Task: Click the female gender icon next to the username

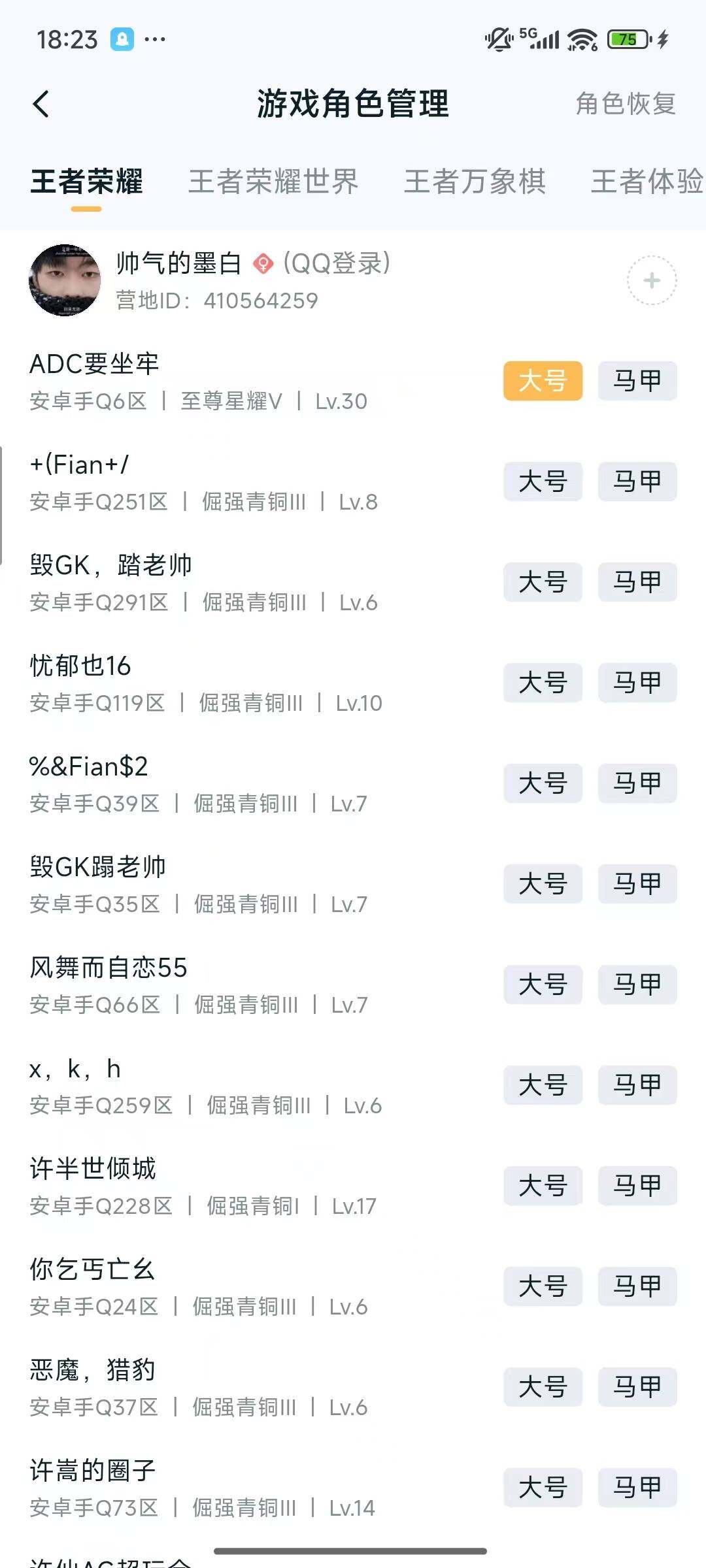Action: 261,264
